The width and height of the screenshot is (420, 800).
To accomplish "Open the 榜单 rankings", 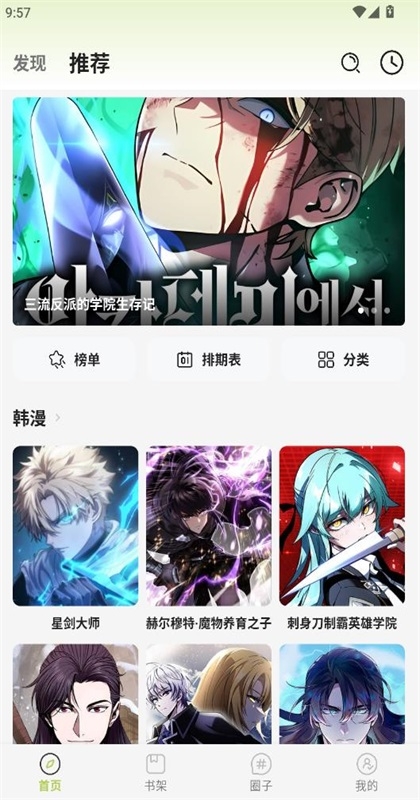I will (x=75, y=360).
